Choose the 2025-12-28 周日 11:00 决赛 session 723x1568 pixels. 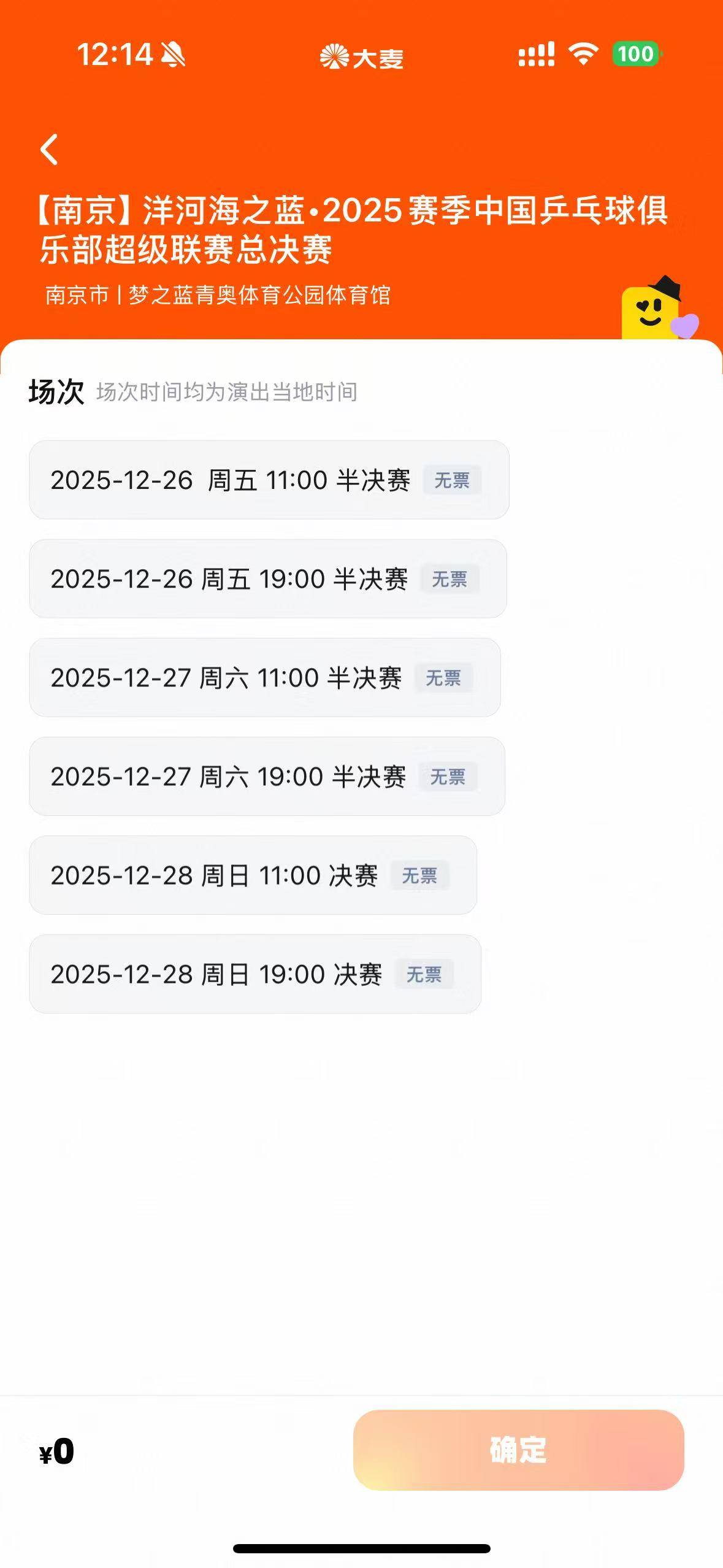(253, 875)
